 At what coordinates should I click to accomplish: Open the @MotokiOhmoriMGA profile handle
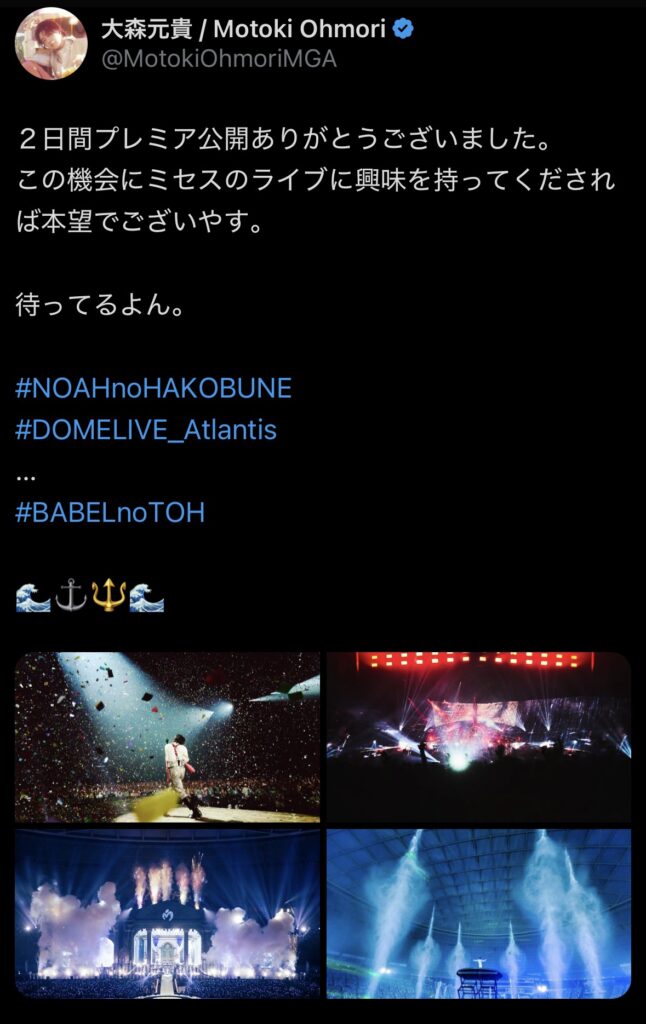(x=219, y=60)
